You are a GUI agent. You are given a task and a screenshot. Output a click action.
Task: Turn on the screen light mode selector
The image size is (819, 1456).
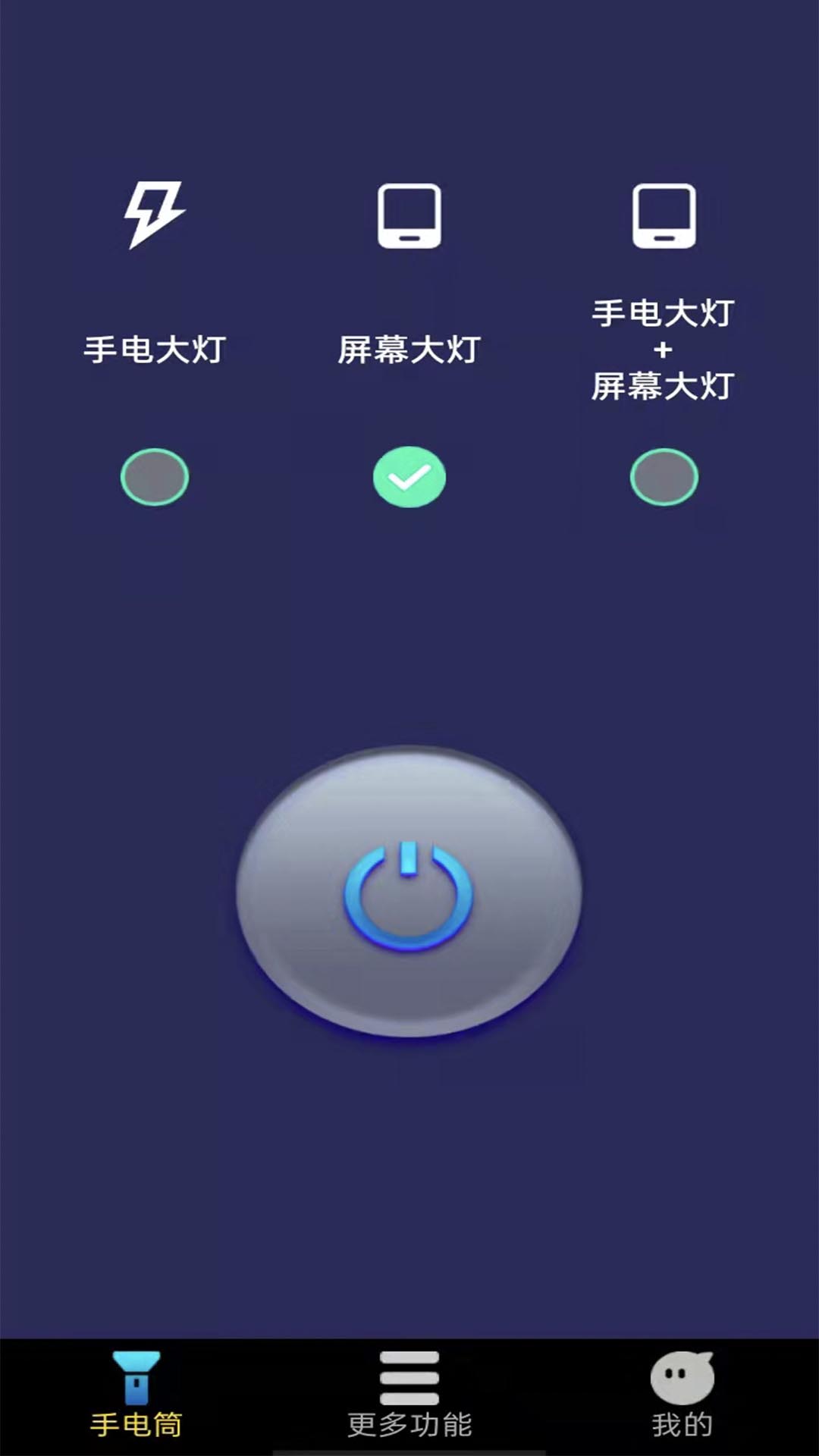(409, 476)
